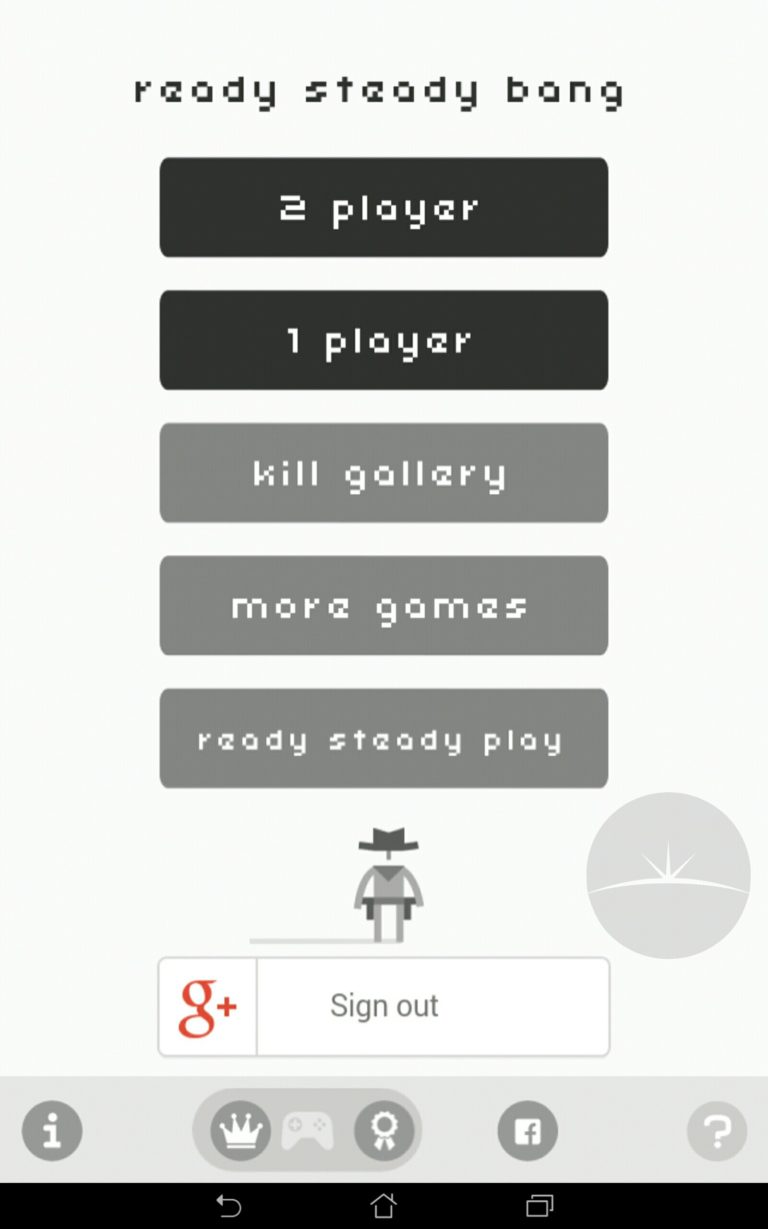Viewport: 768px width, 1229px height.
Task: Start a 2 player game
Action: [x=383, y=207]
